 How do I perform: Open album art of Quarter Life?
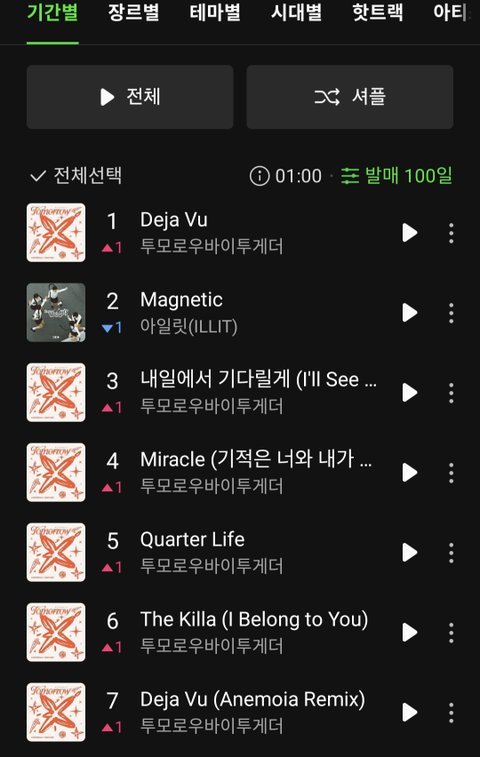[56, 552]
